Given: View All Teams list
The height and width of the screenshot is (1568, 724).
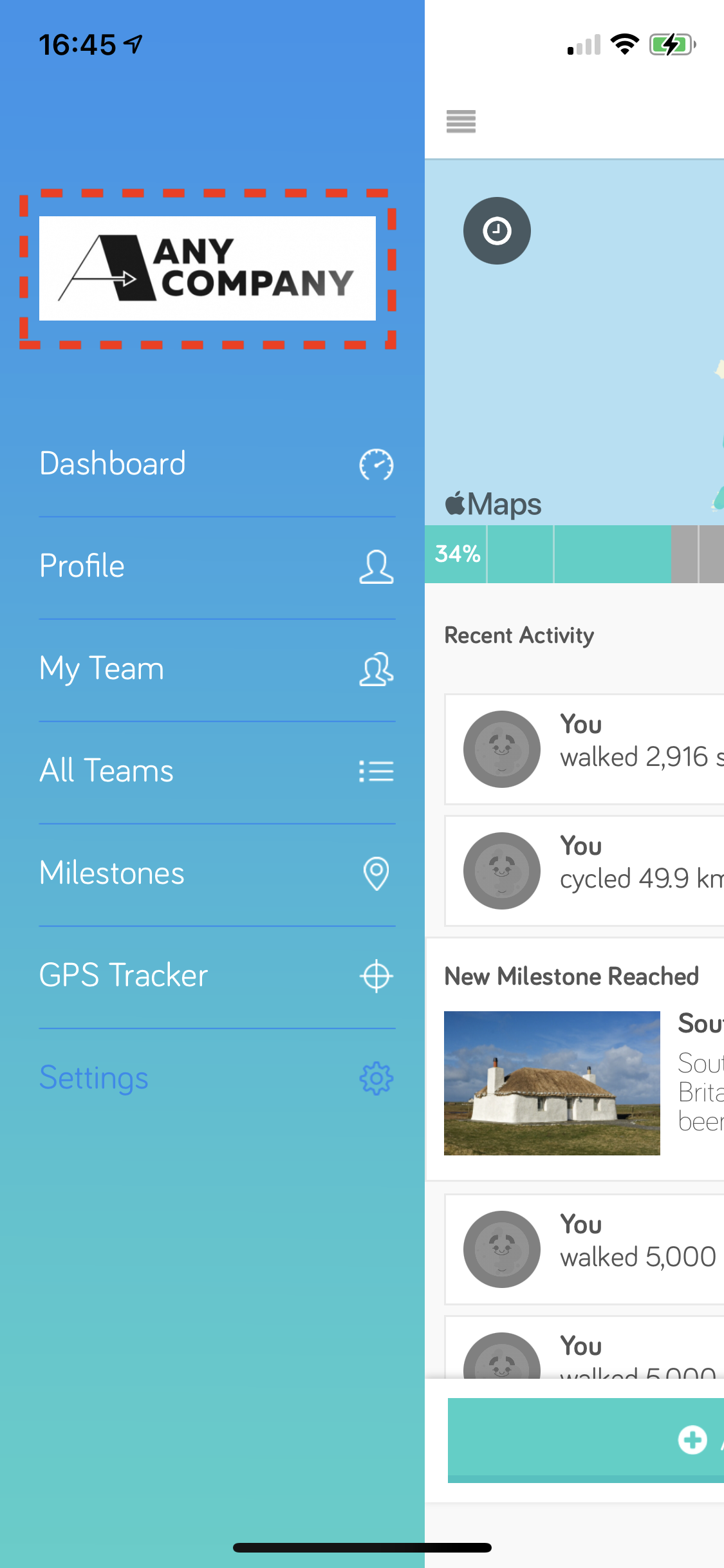Looking at the screenshot, I should 216,771.
